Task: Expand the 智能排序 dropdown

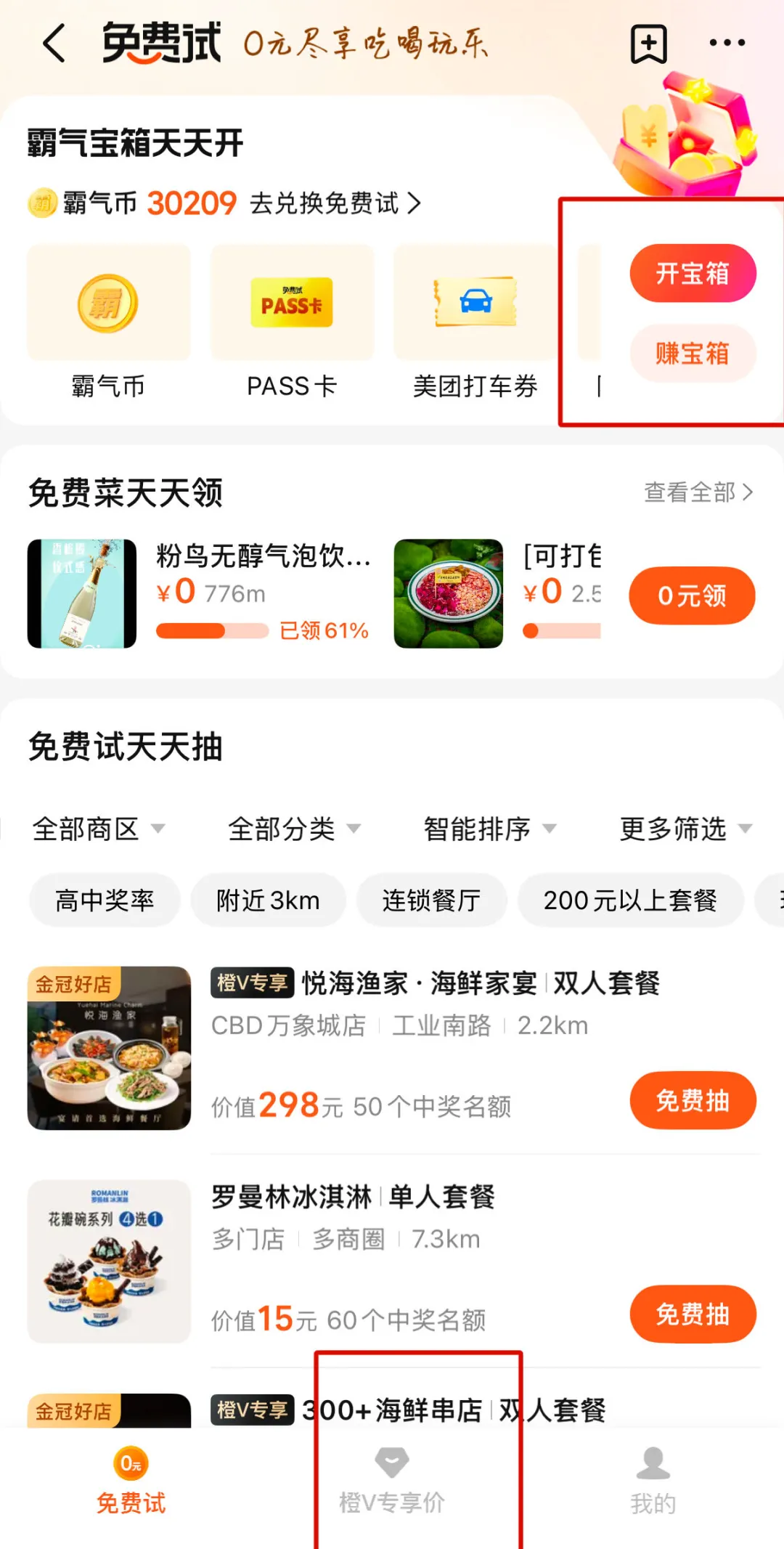Action: coord(490,829)
